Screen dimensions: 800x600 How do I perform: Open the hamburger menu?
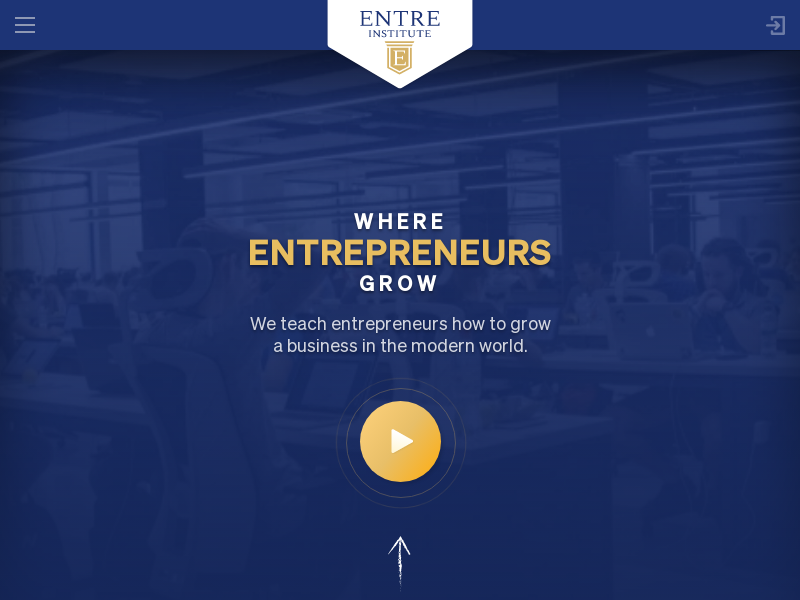tap(25, 25)
